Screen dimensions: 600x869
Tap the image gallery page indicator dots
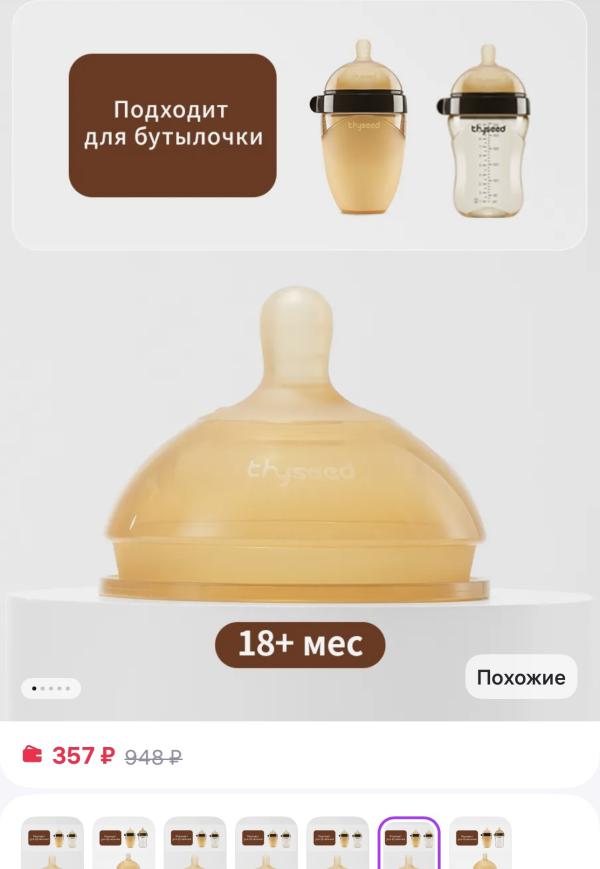point(51,688)
